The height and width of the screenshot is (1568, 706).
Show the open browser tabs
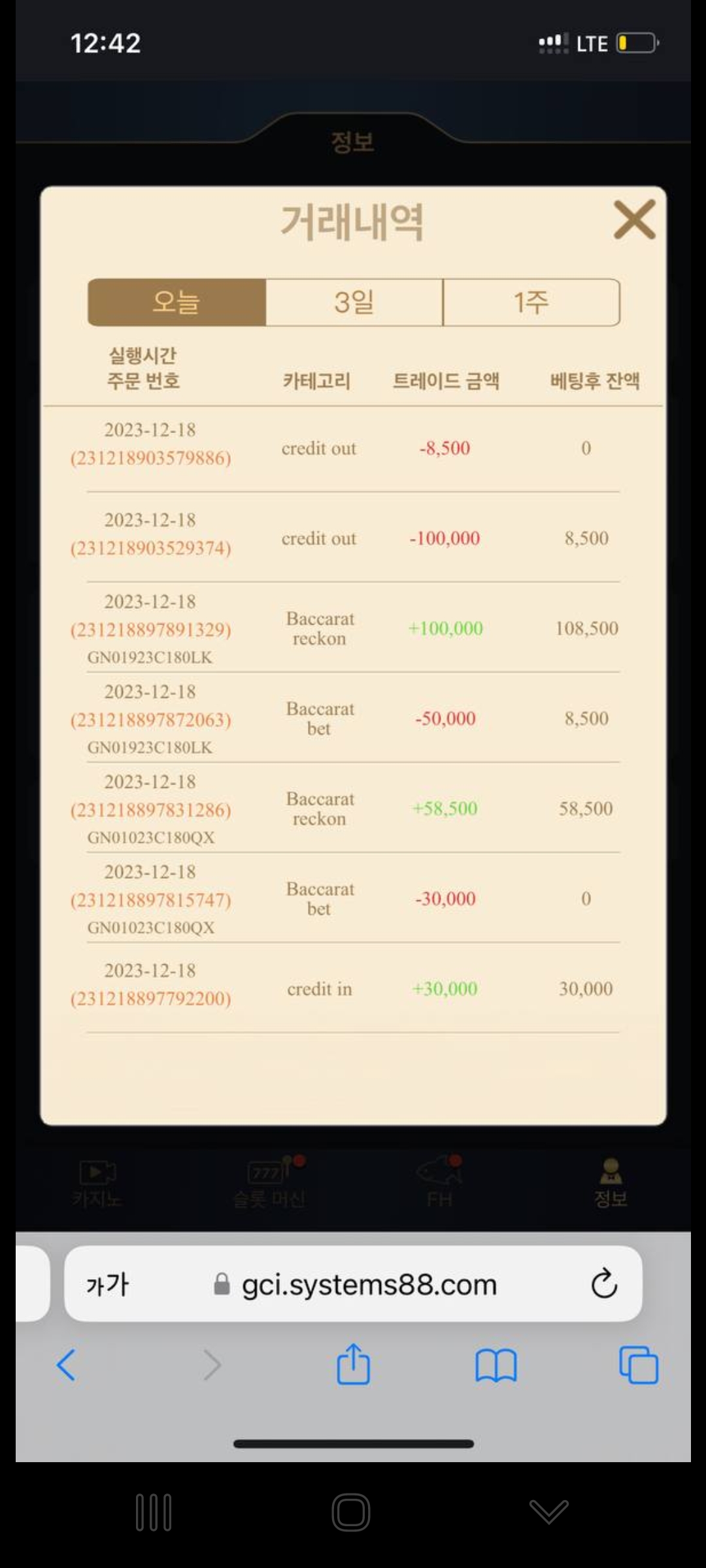(639, 1365)
